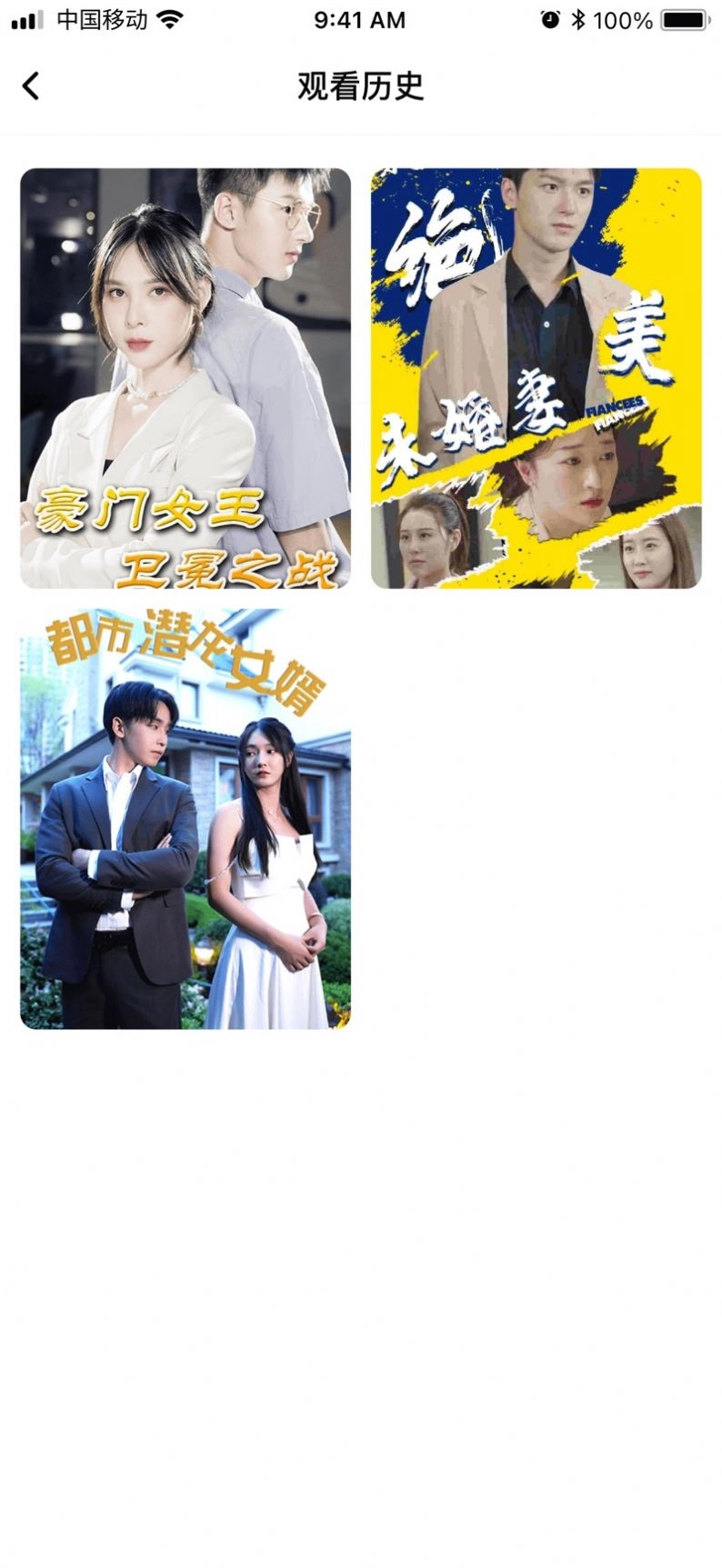Open the 绝美未婚妻 drama poster
Image resolution: width=722 pixels, height=1568 pixels.
pos(536,378)
